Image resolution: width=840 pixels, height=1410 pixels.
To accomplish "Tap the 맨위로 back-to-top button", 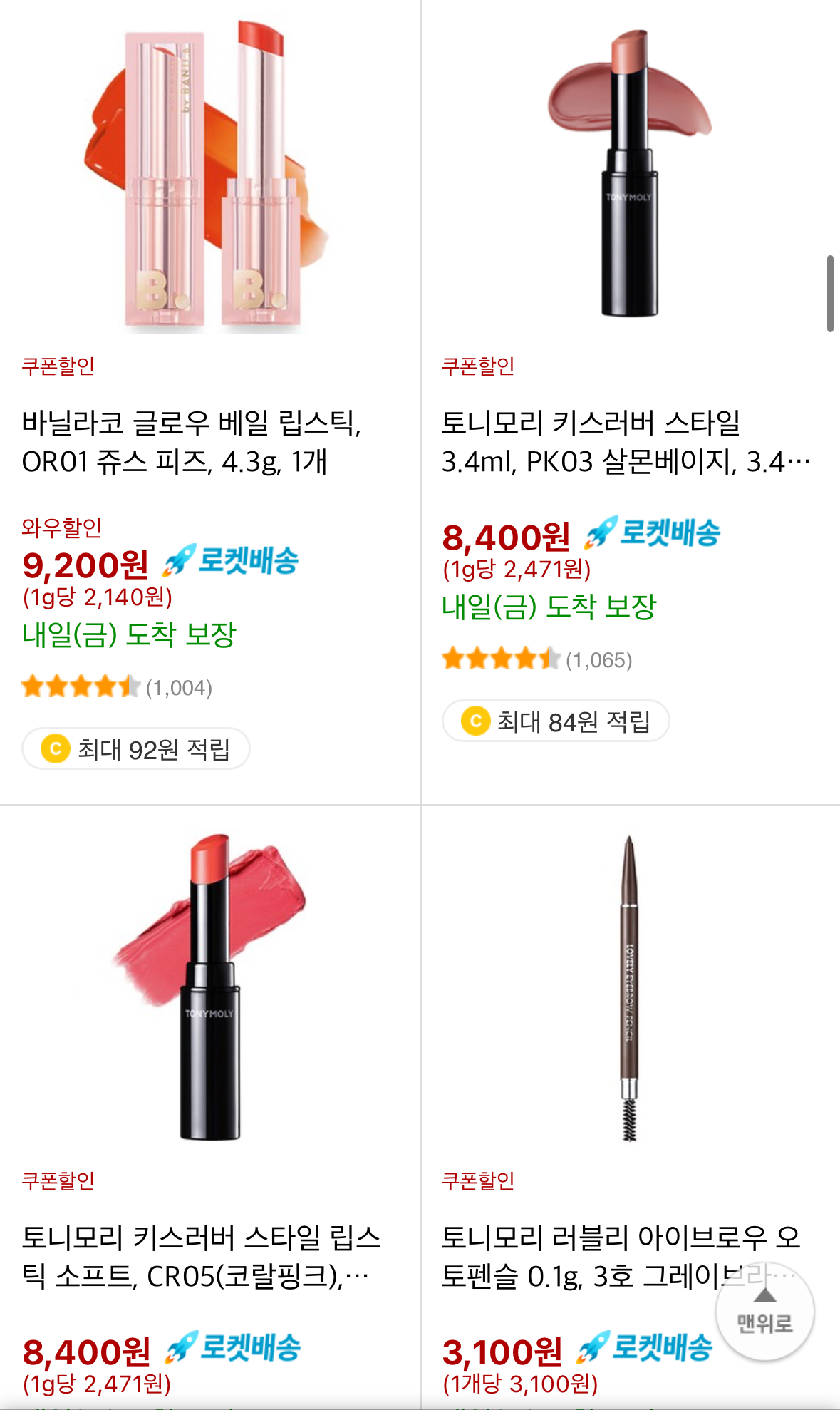I will 764,1312.
